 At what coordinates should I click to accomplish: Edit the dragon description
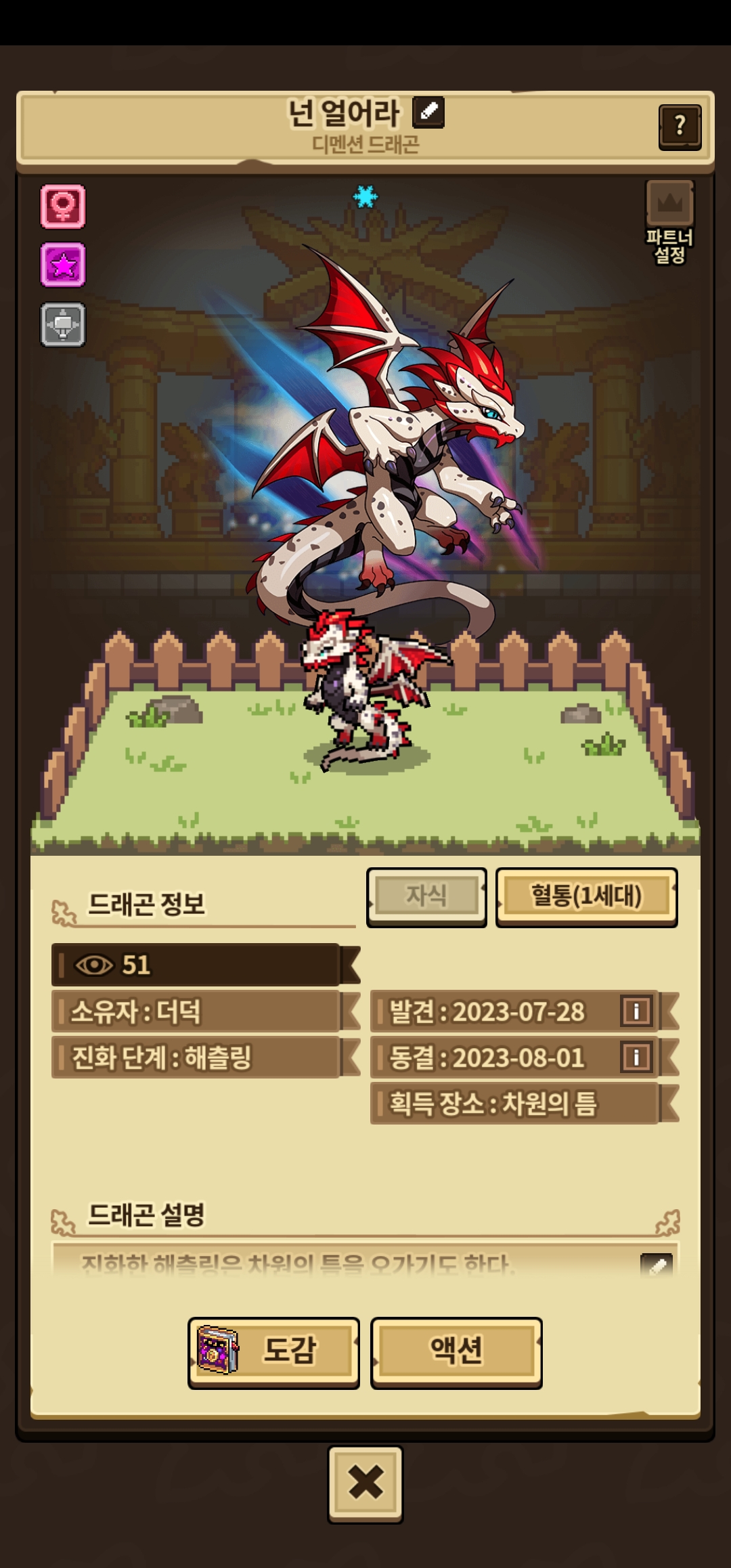656,1264
